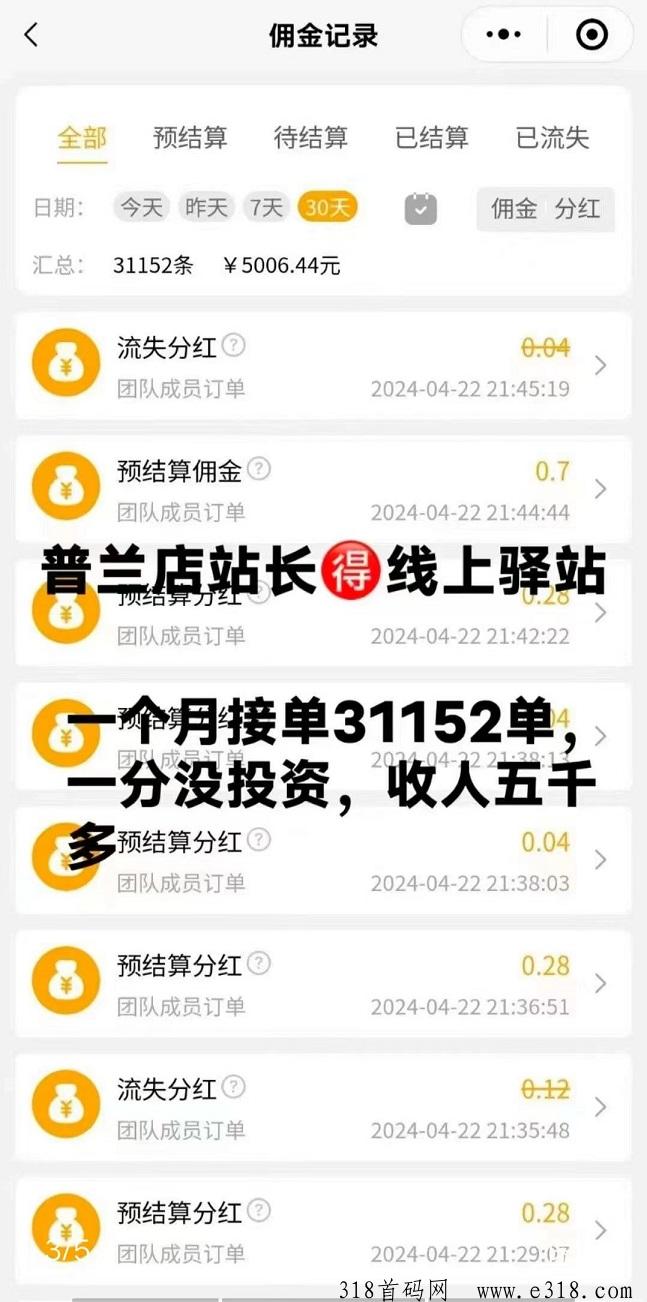
Task: Open the calendar date picker
Action: pos(421,209)
